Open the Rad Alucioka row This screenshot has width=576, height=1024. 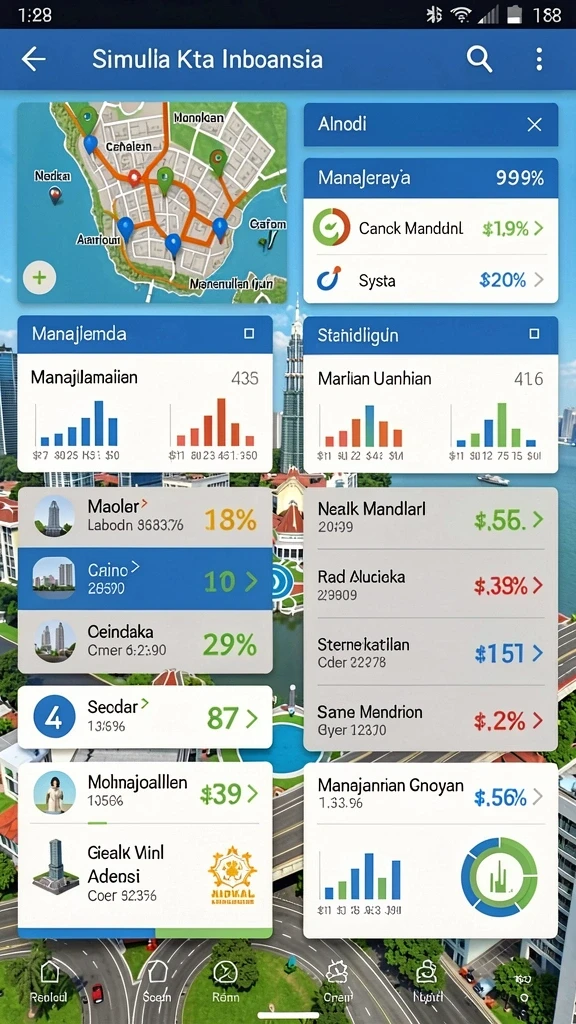coord(431,584)
